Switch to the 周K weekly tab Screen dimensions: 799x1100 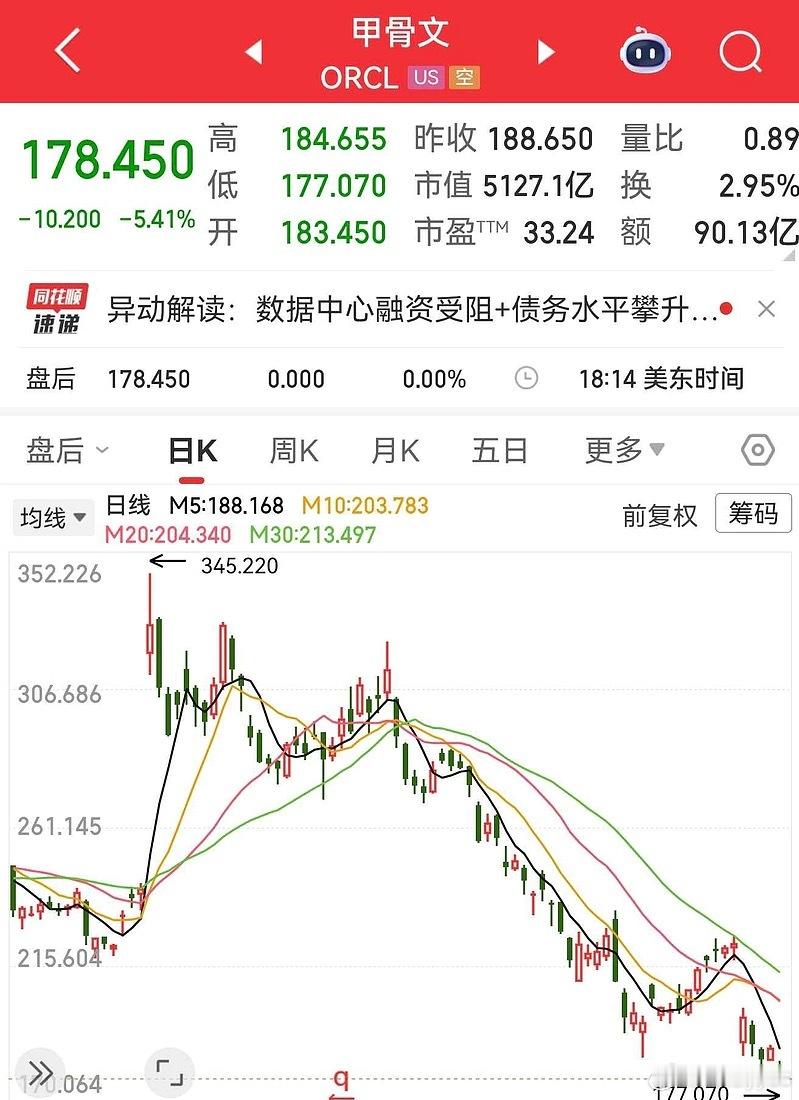(292, 451)
